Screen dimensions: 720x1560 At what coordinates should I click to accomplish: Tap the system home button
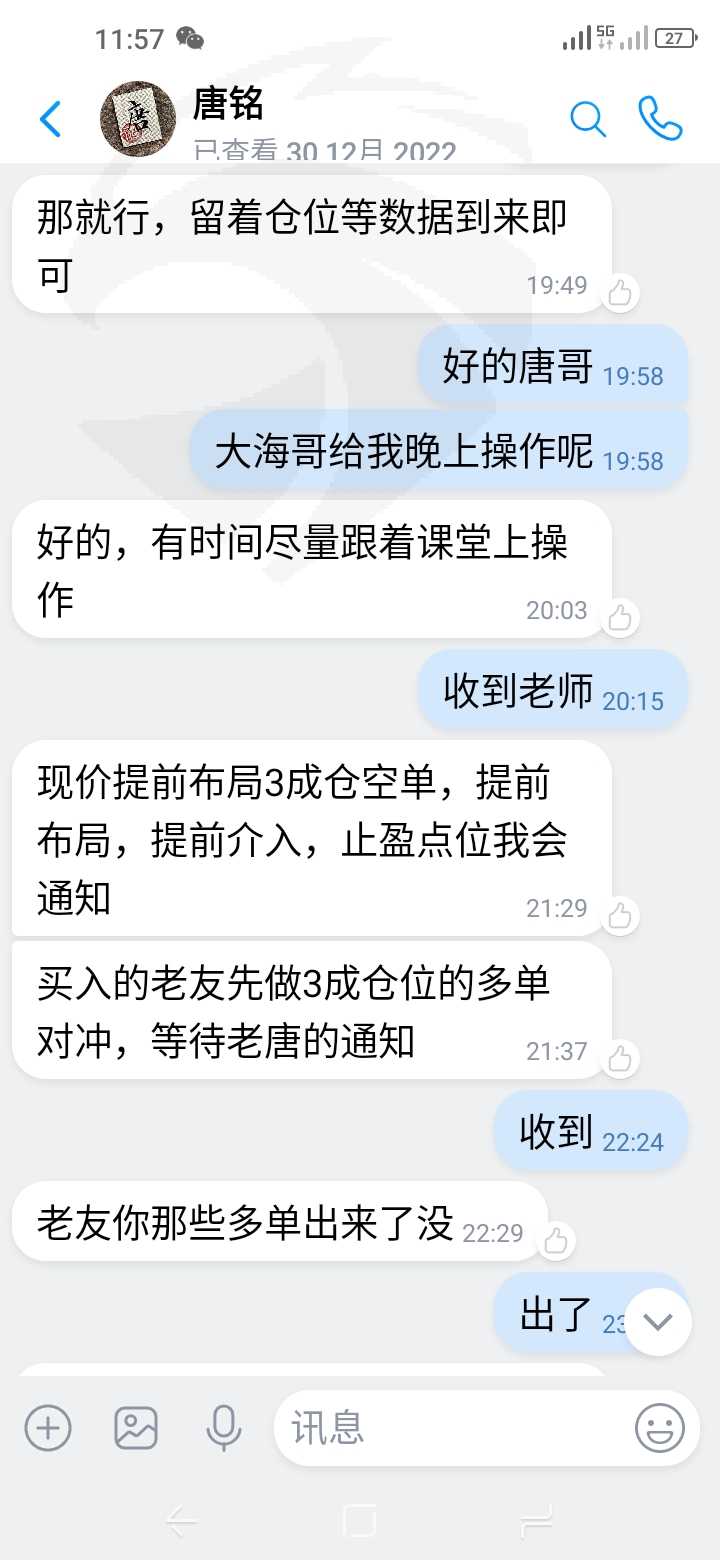click(x=359, y=1521)
